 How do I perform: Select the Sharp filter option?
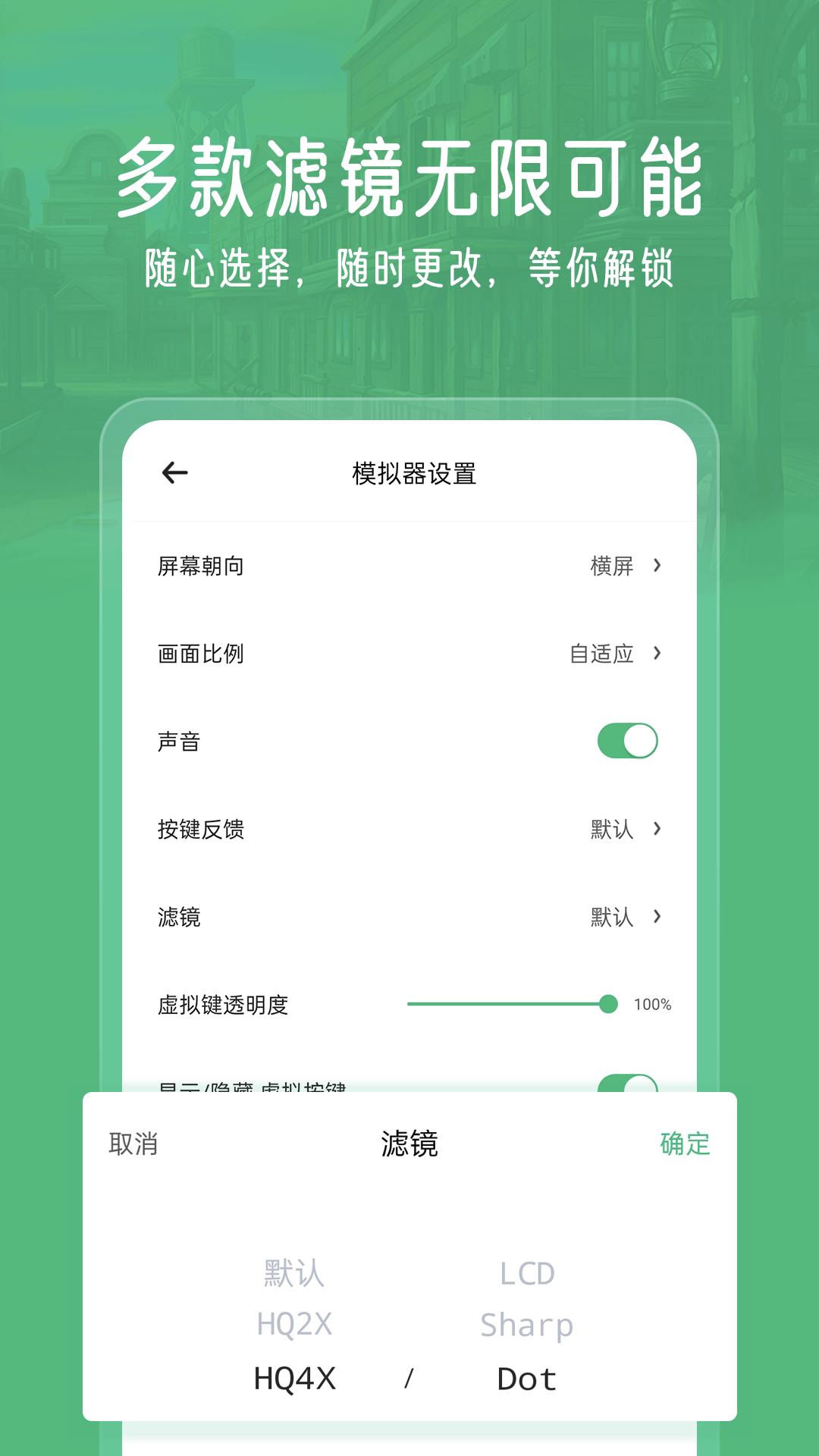pos(527,1323)
